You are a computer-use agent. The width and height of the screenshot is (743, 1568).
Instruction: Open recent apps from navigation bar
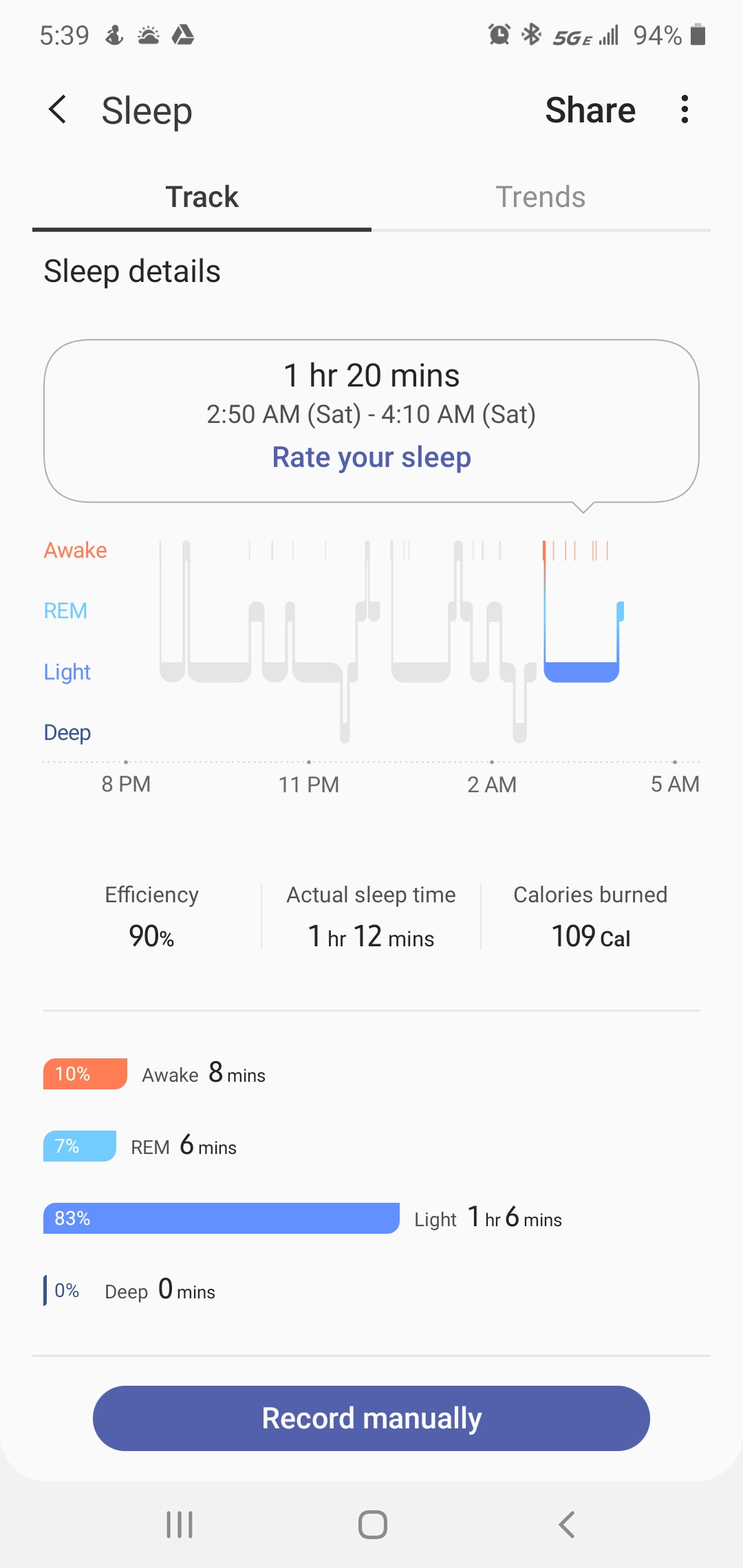click(x=180, y=1525)
